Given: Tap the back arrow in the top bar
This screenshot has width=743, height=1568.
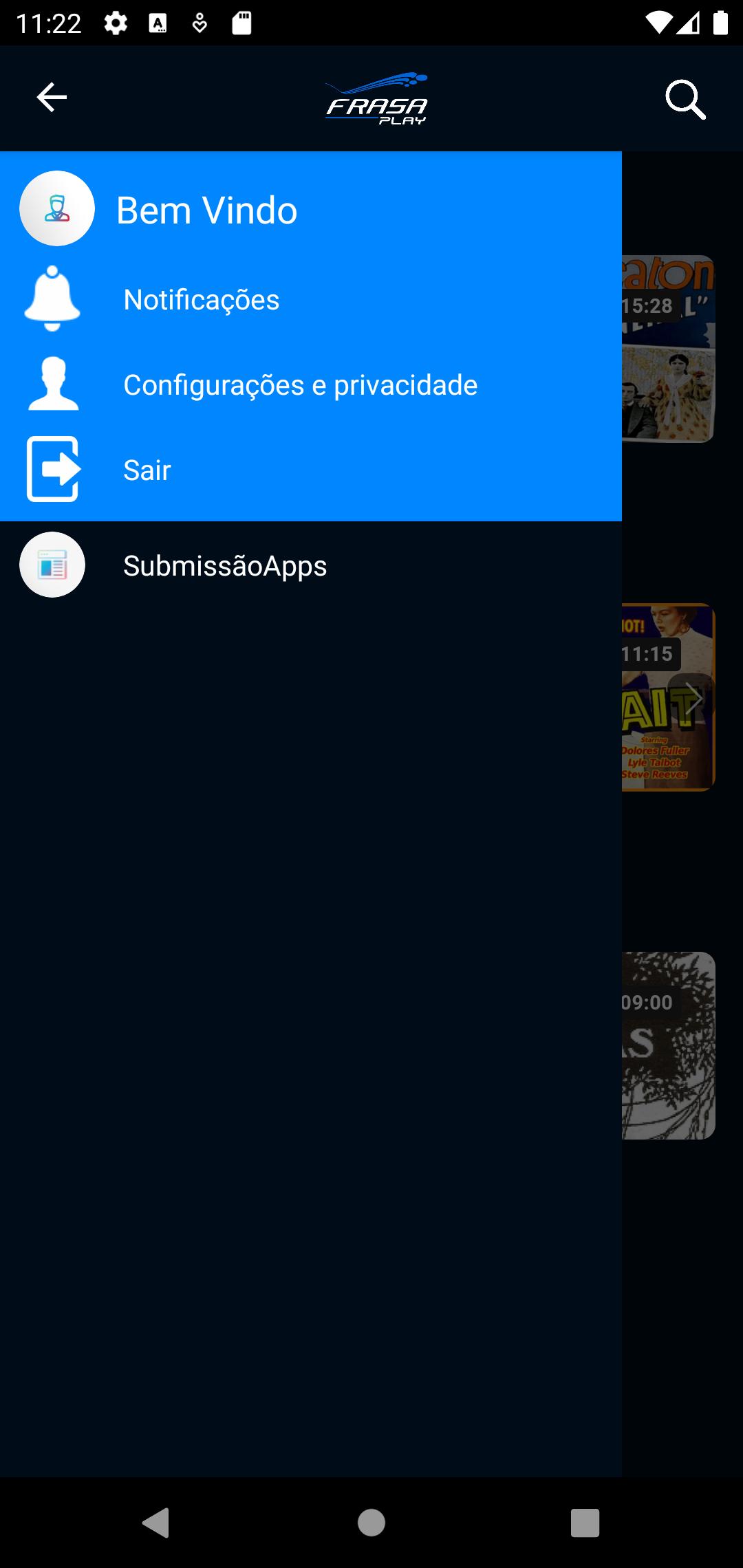Looking at the screenshot, I should pyautogui.click(x=52, y=97).
